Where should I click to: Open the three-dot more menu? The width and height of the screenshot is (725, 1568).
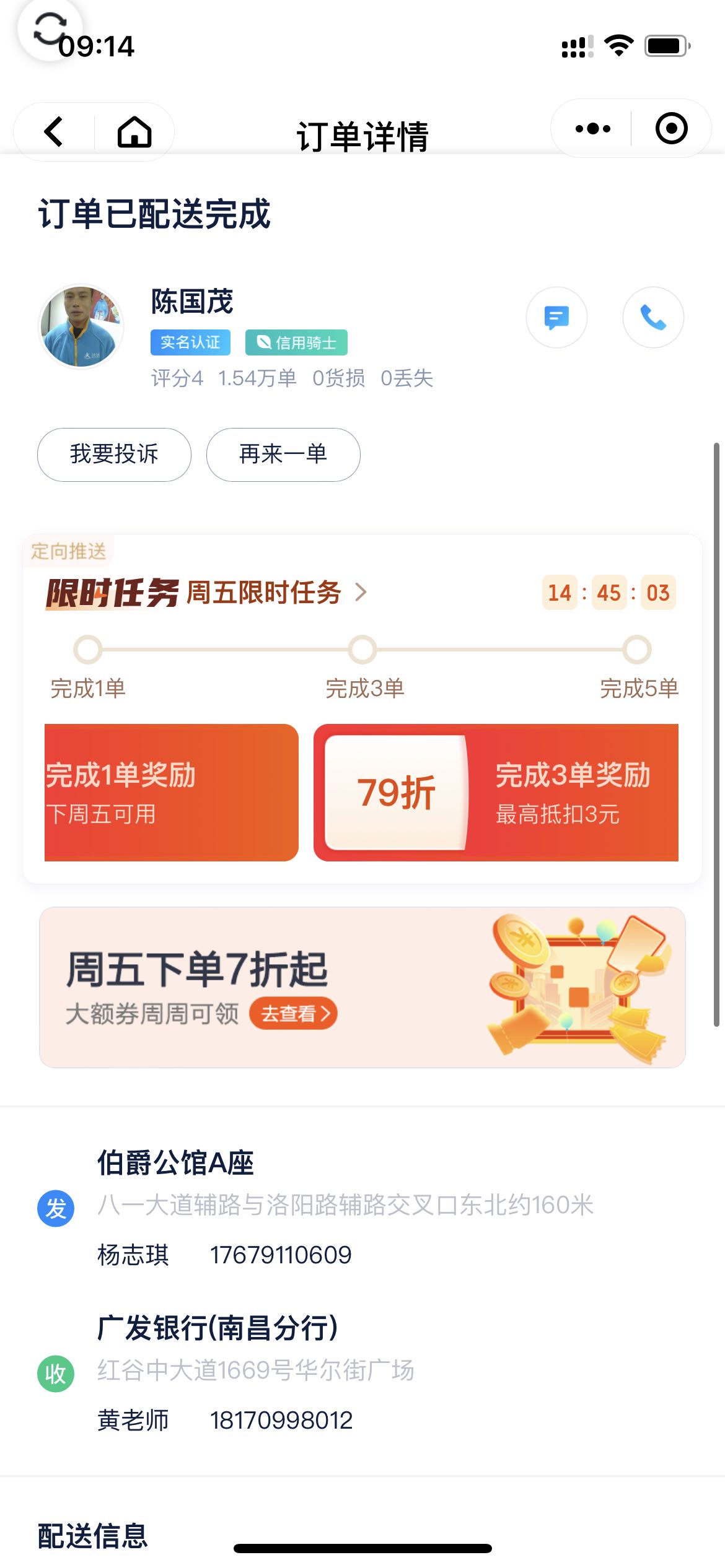[592, 129]
